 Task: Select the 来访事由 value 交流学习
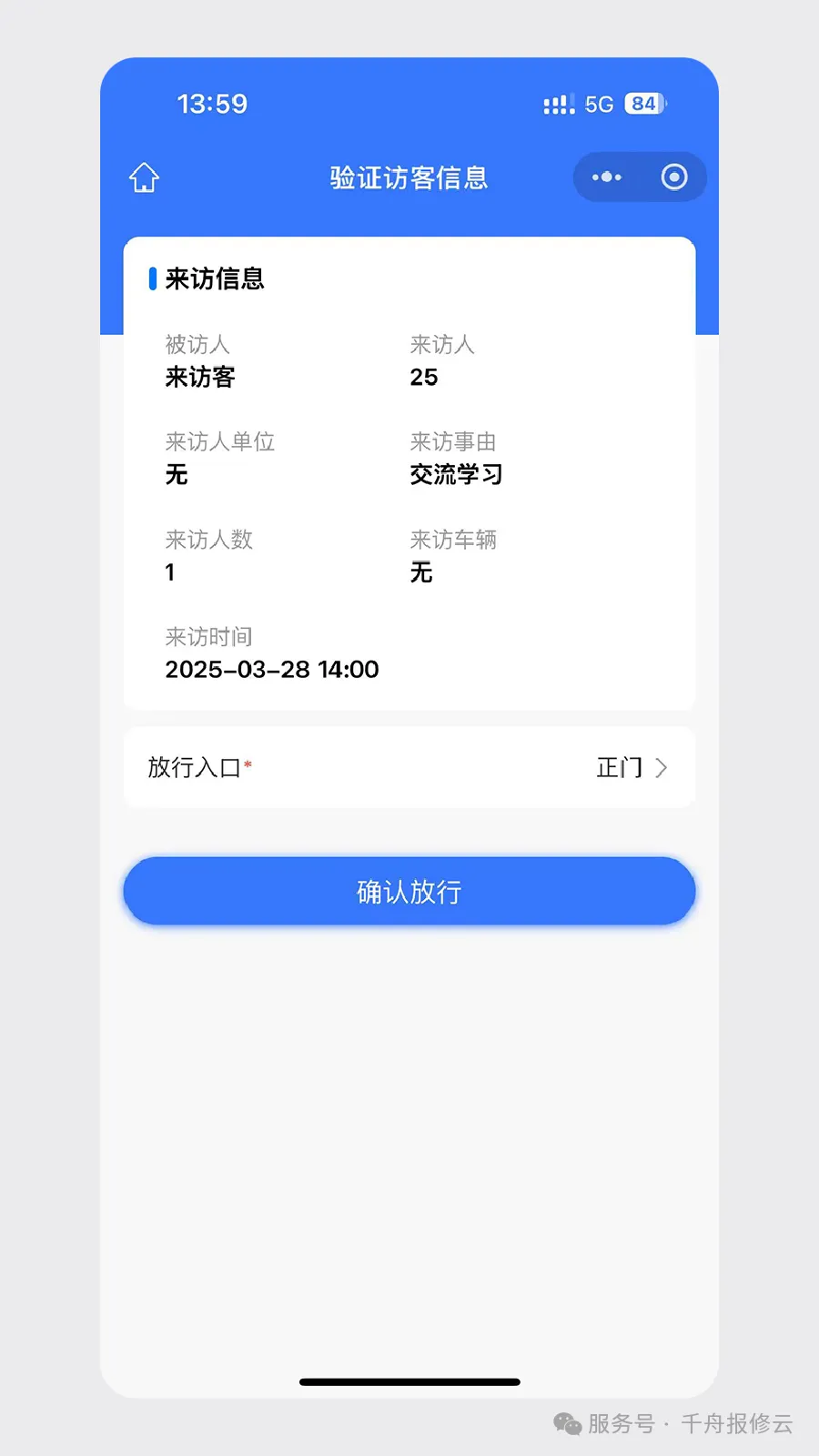pos(455,474)
